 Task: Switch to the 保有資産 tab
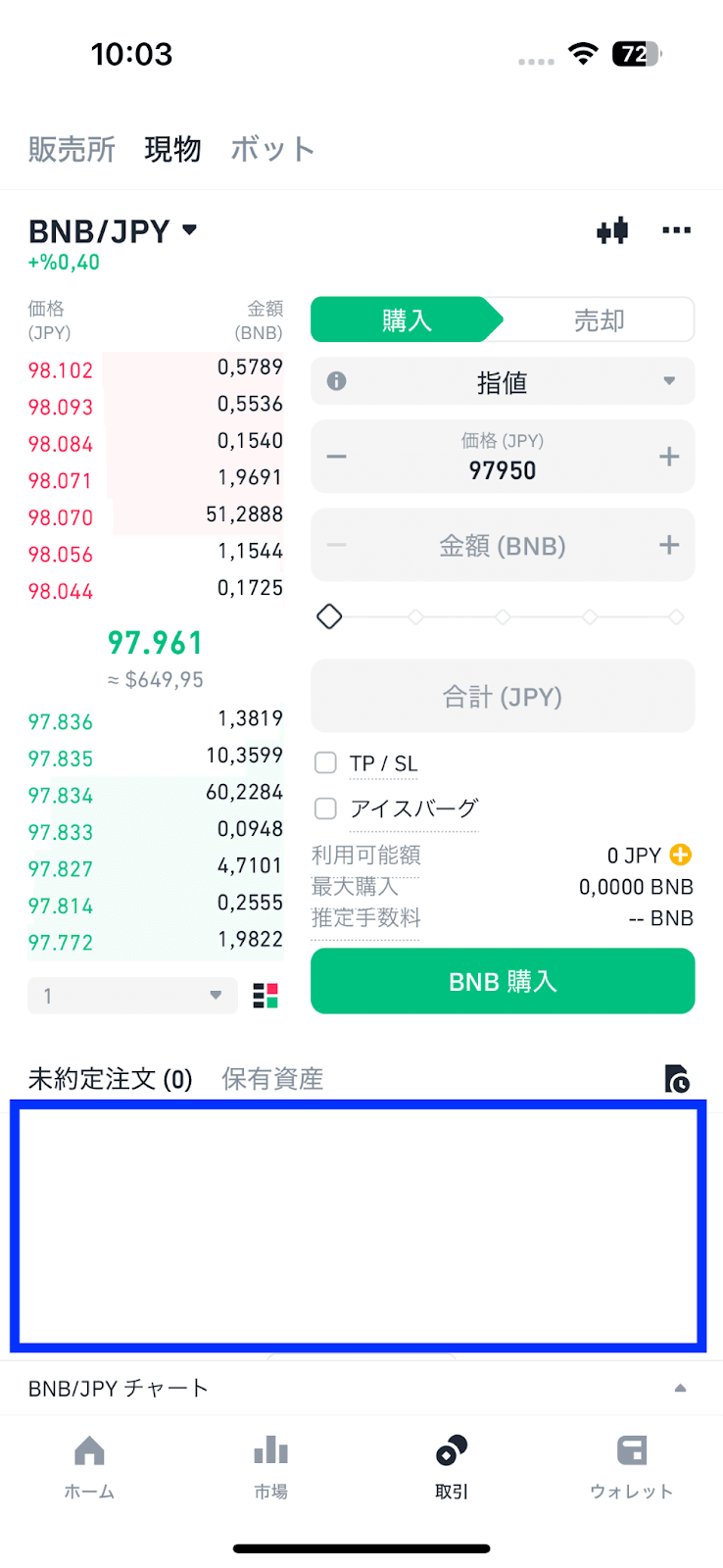[272, 1079]
